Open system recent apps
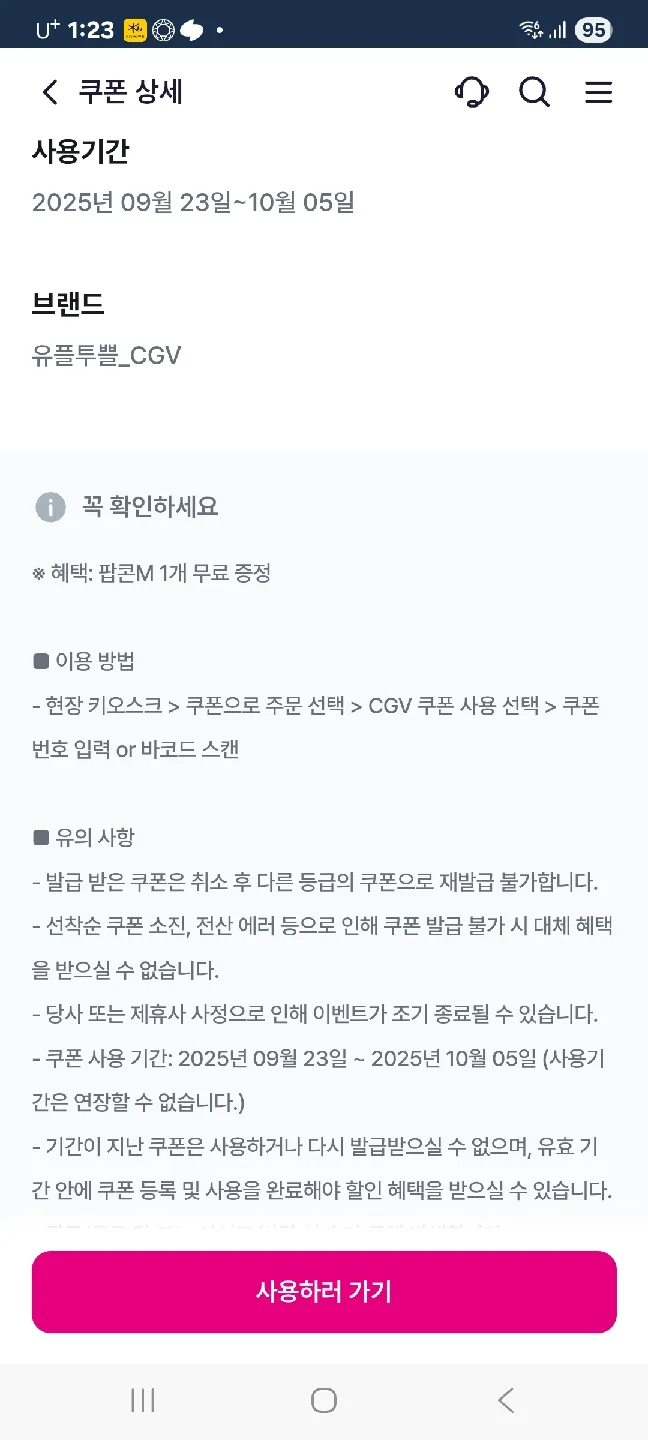Viewport: 648px width, 1440px height. coord(143,1400)
